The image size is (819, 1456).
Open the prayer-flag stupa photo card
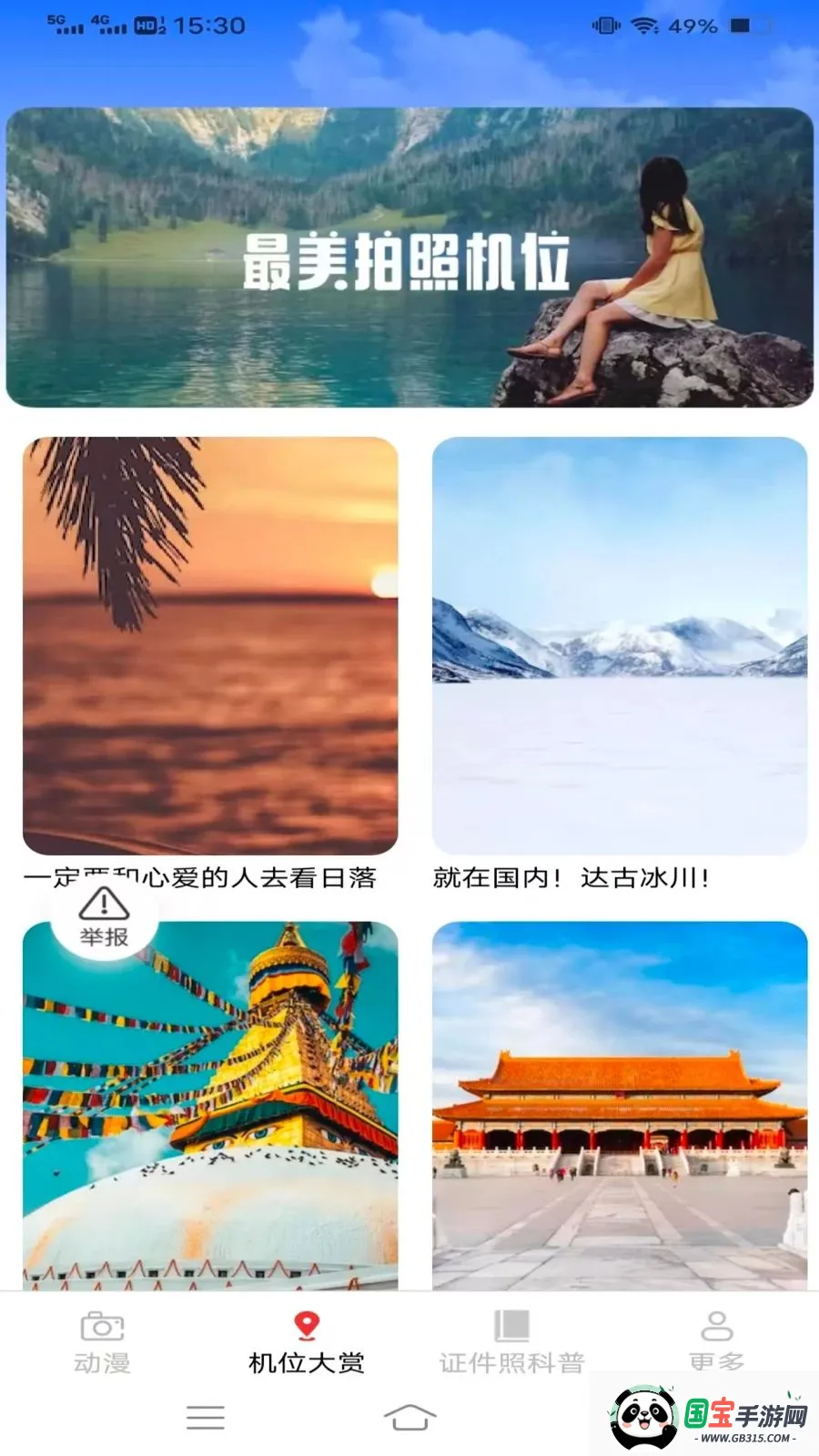click(x=210, y=1106)
